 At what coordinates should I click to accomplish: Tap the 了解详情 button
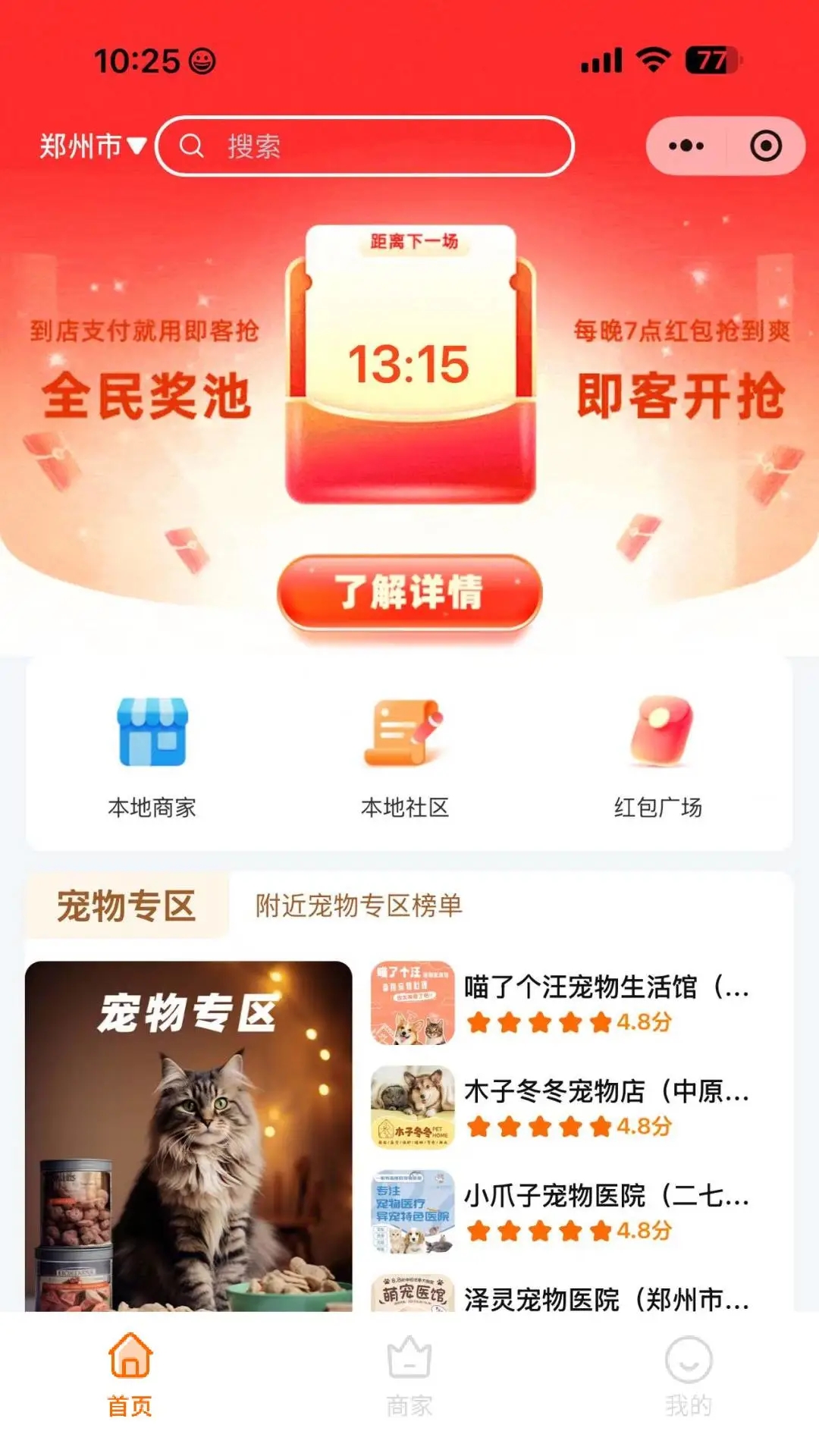[409, 592]
